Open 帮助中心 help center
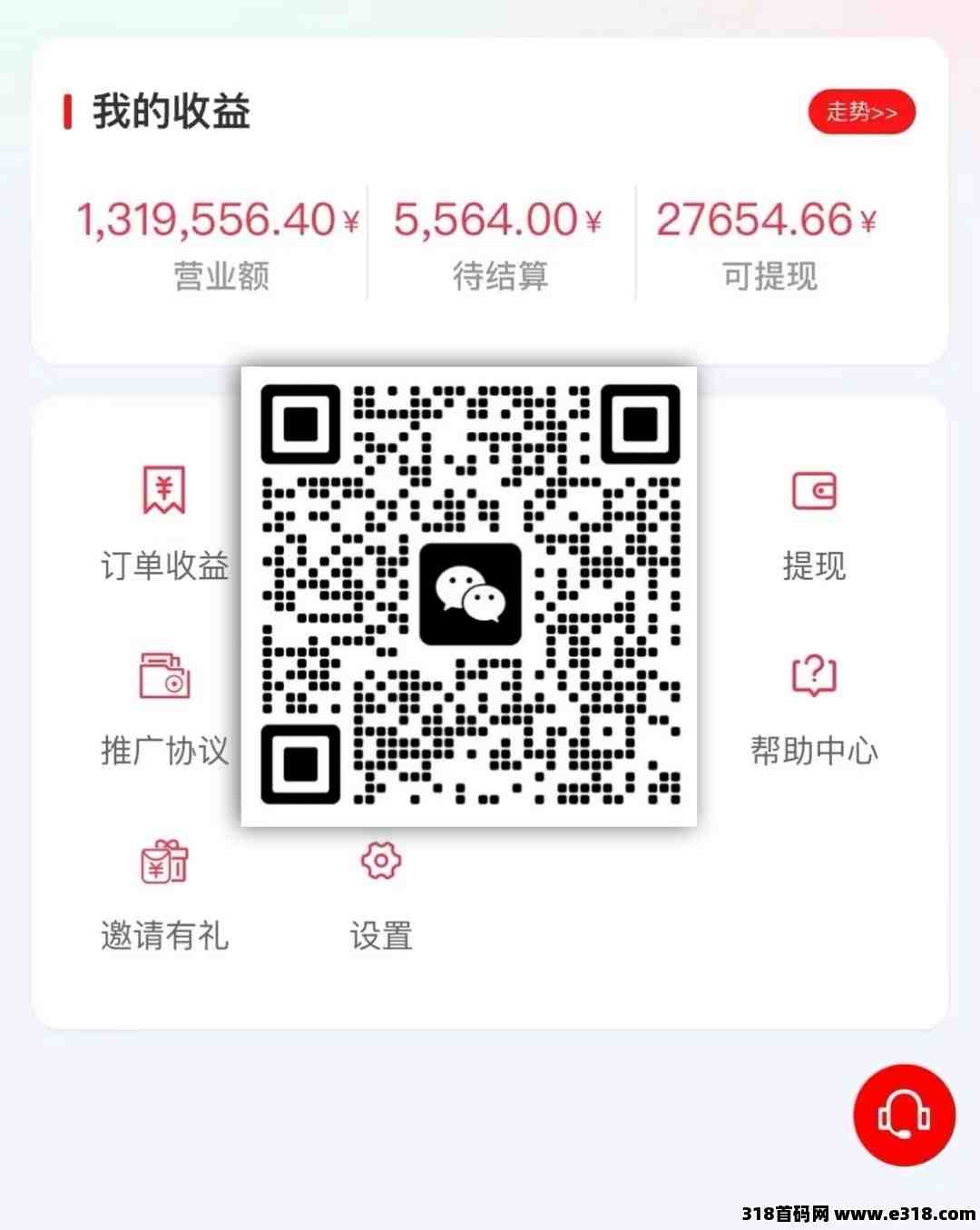Viewport: 980px width, 1230px height. tap(814, 707)
